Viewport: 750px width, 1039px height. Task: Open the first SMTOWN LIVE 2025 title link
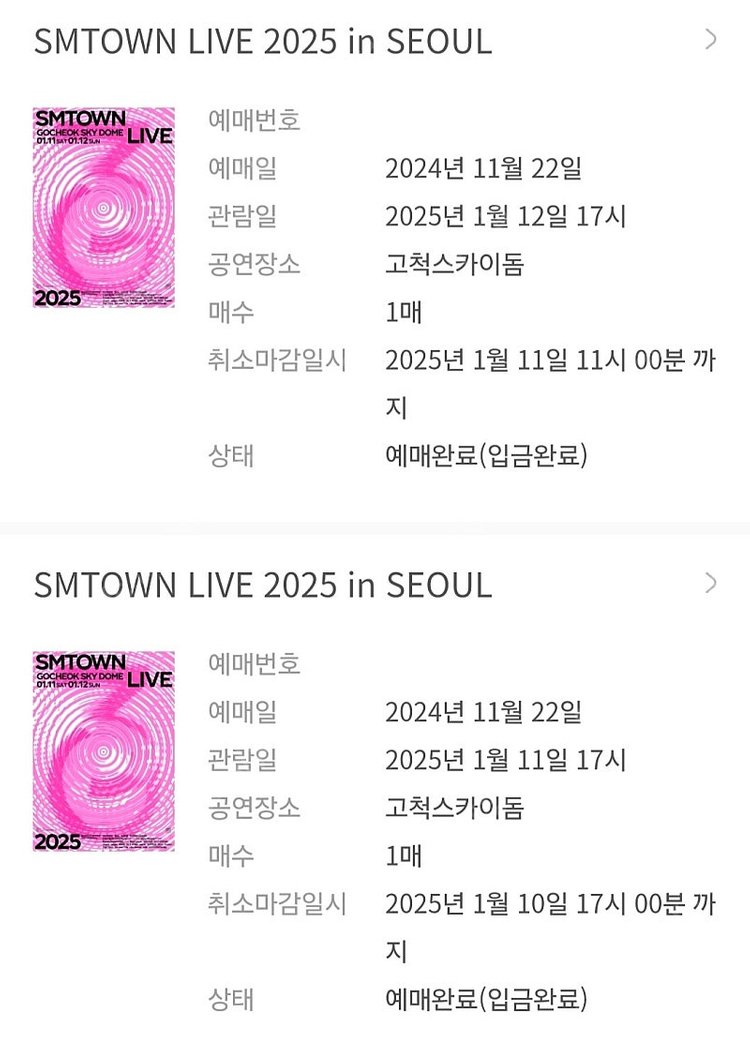[x=263, y=41]
